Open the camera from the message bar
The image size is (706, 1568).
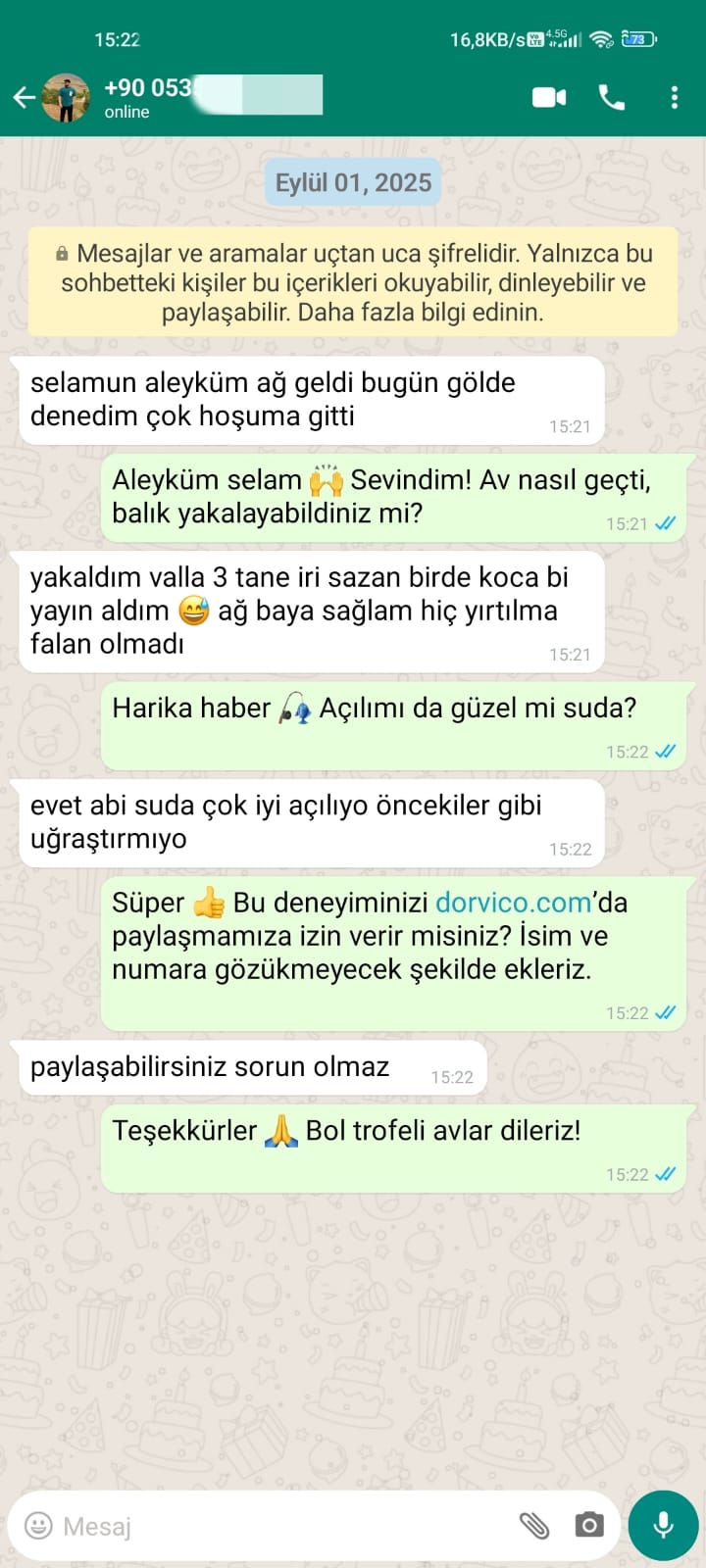point(589,1525)
